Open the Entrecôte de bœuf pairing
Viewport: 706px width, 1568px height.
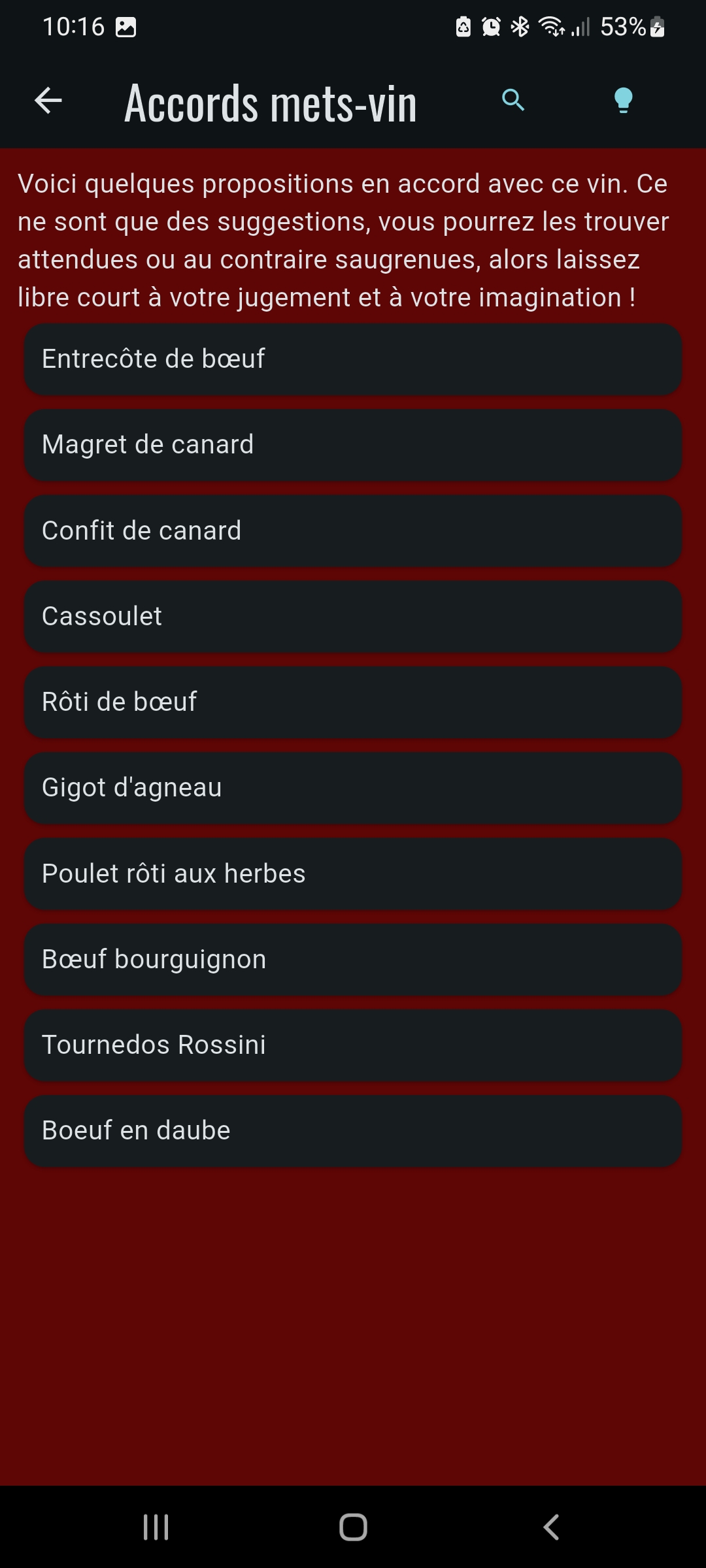[353, 359]
